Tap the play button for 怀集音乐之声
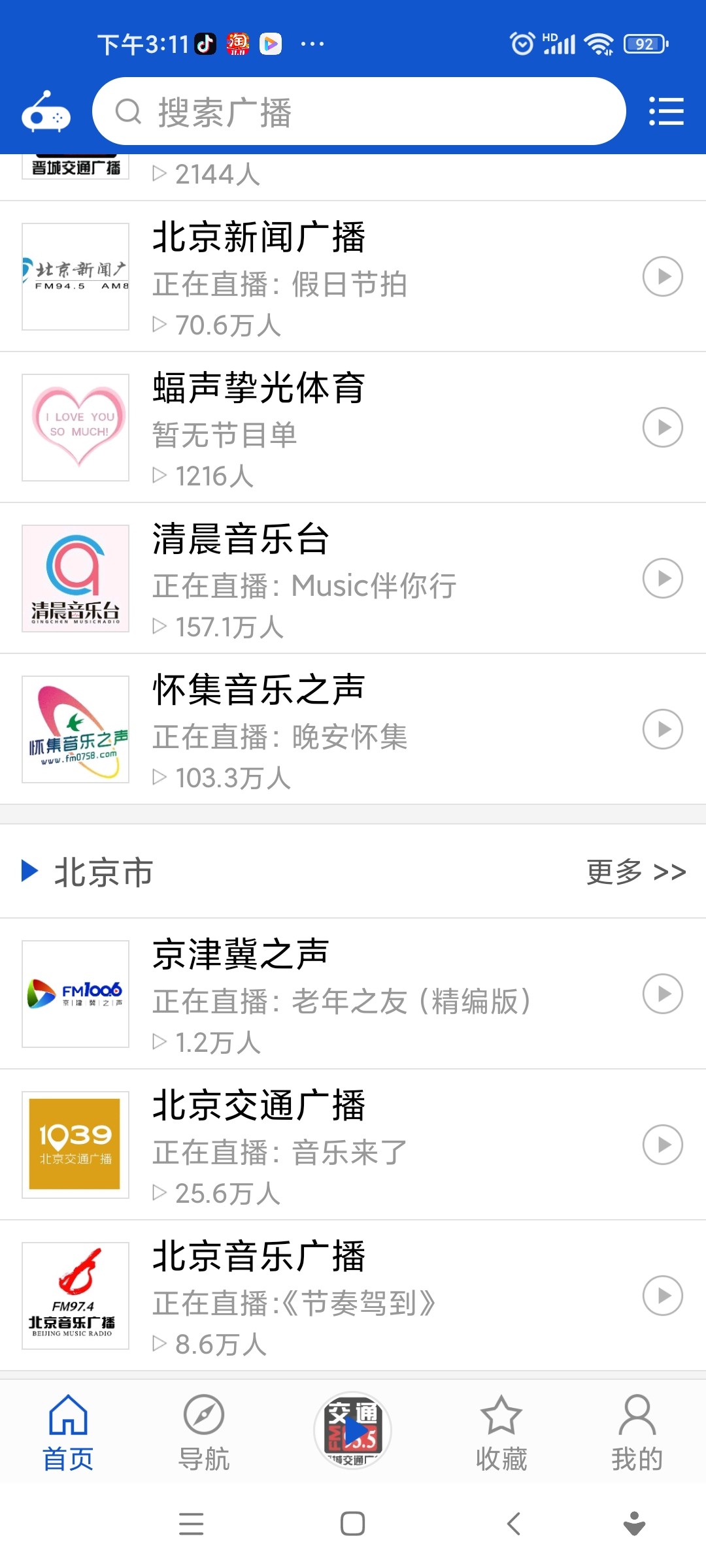The image size is (706, 1568). click(662, 729)
